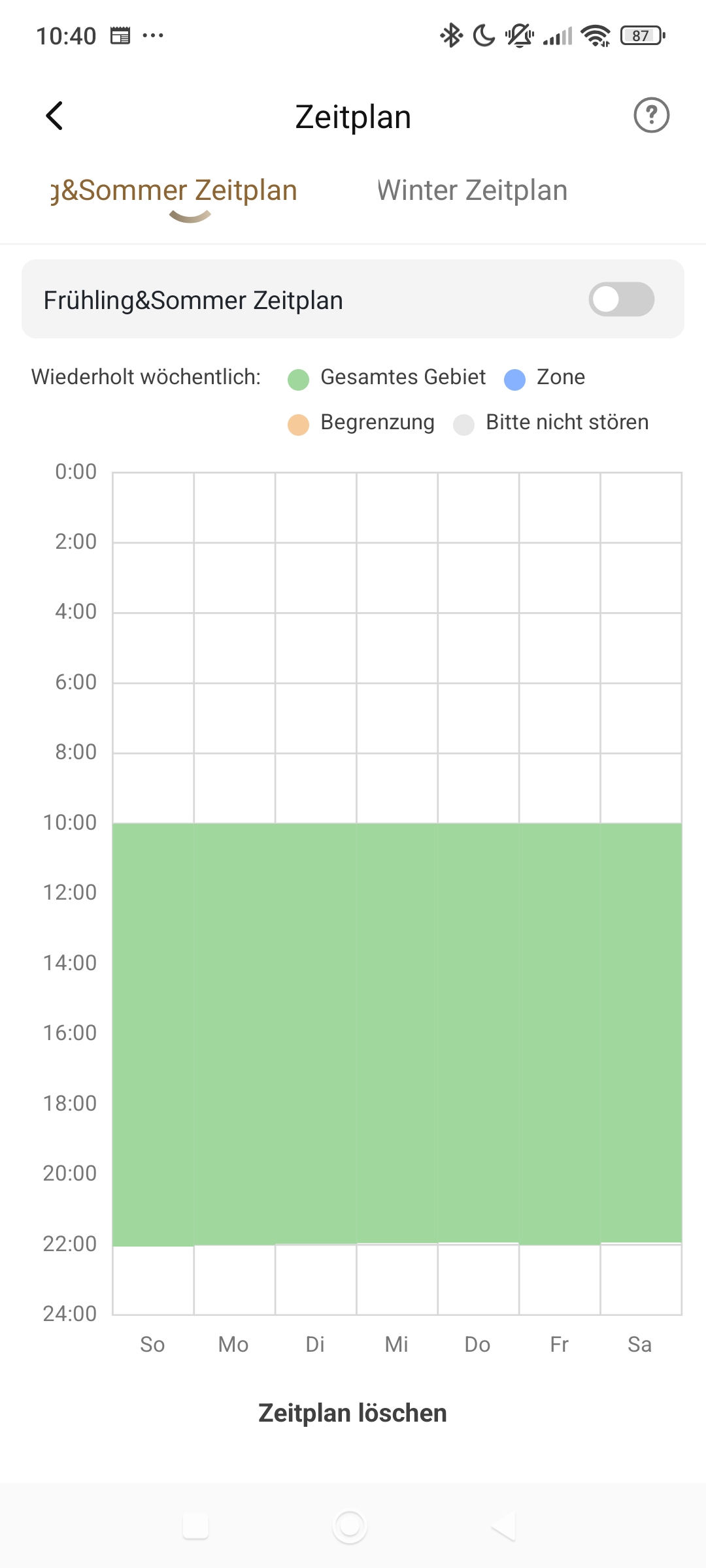Select the Frühling&Sommer Zeitplan tab
This screenshot has height=1568, width=706.
coord(175,191)
